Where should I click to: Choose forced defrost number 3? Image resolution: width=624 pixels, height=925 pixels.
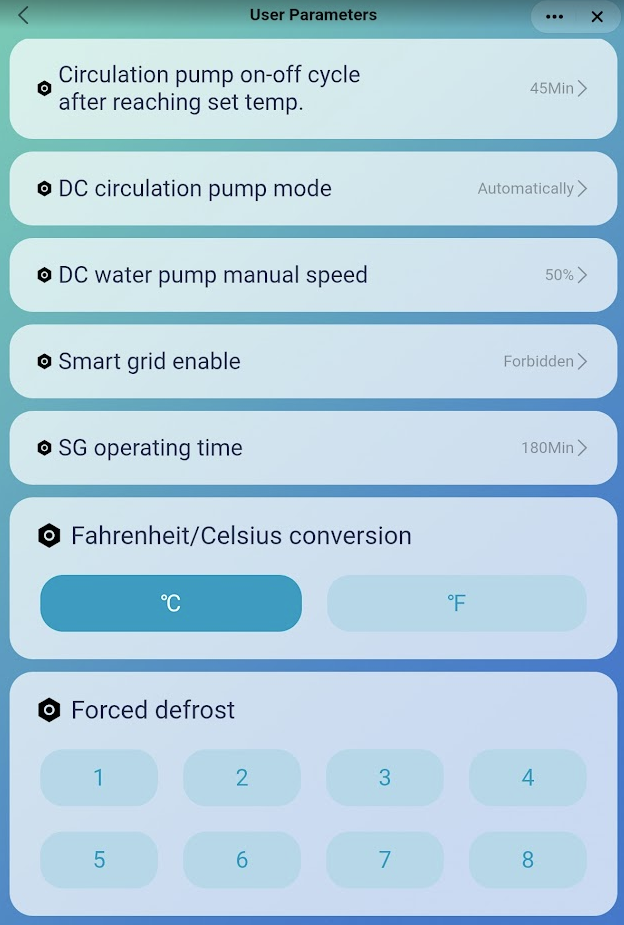click(x=385, y=778)
